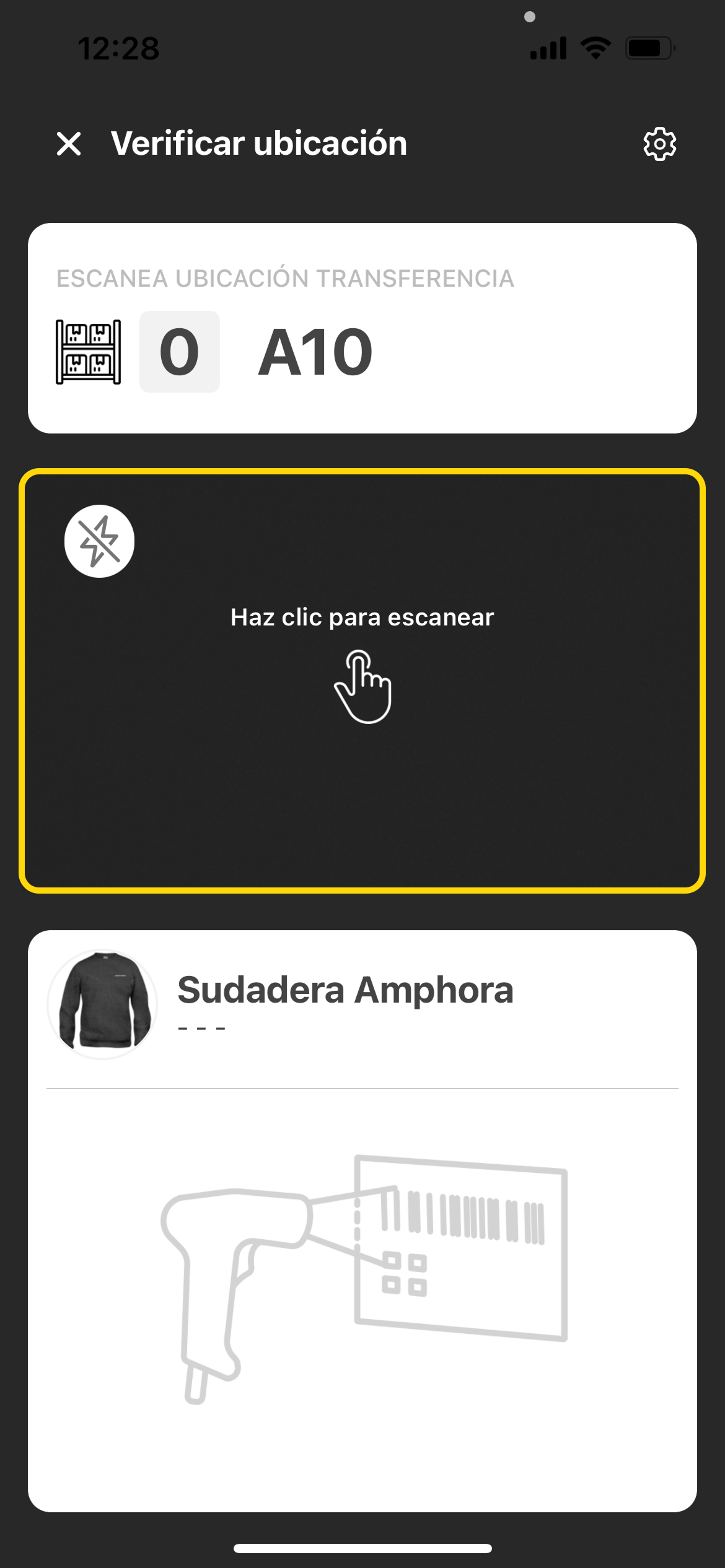Tap the Wi-Fi status icon
The image size is (725, 1568).
pos(595,47)
